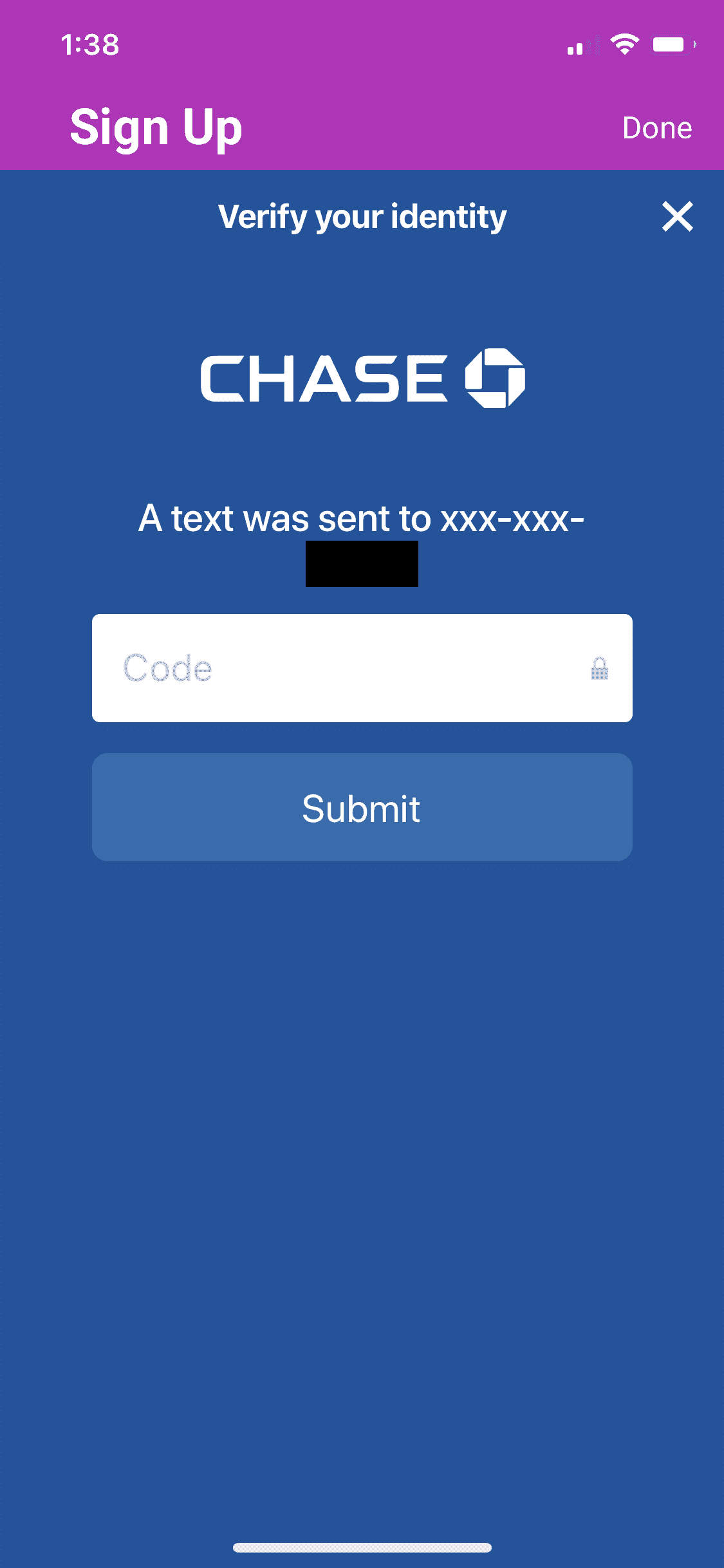724x1568 pixels.
Task: Tap Done in the Sign Up header
Action: pos(656,128)
